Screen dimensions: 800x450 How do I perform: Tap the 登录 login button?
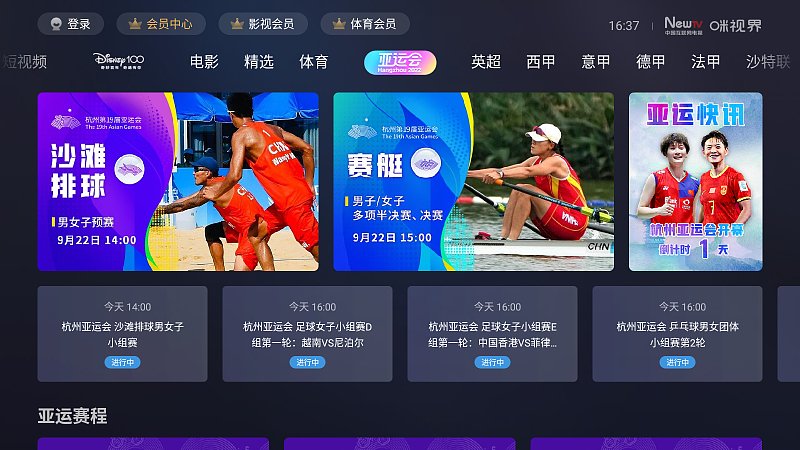(70, 24)
